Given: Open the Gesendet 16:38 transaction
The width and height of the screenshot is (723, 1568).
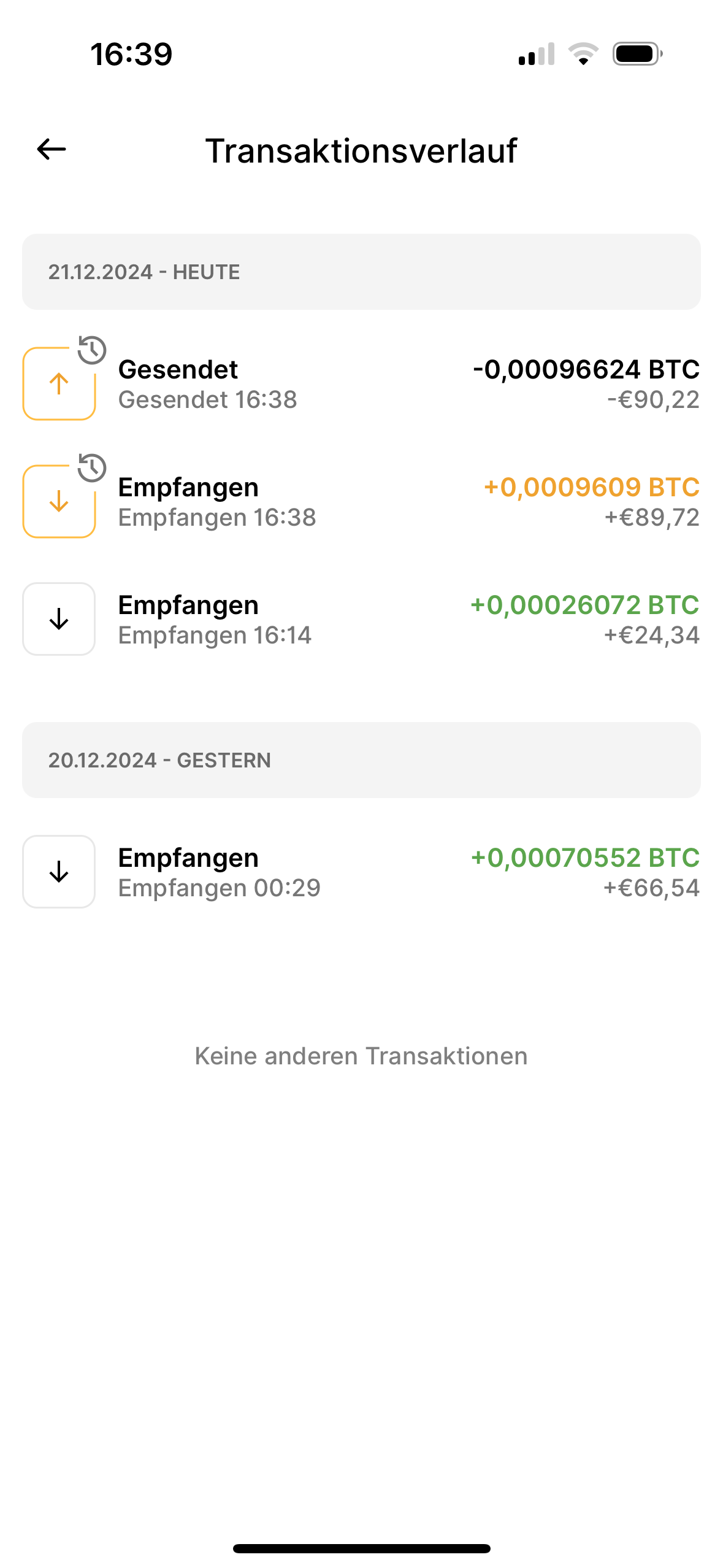Looking at the screenshot, I should [x=361, y=383].
